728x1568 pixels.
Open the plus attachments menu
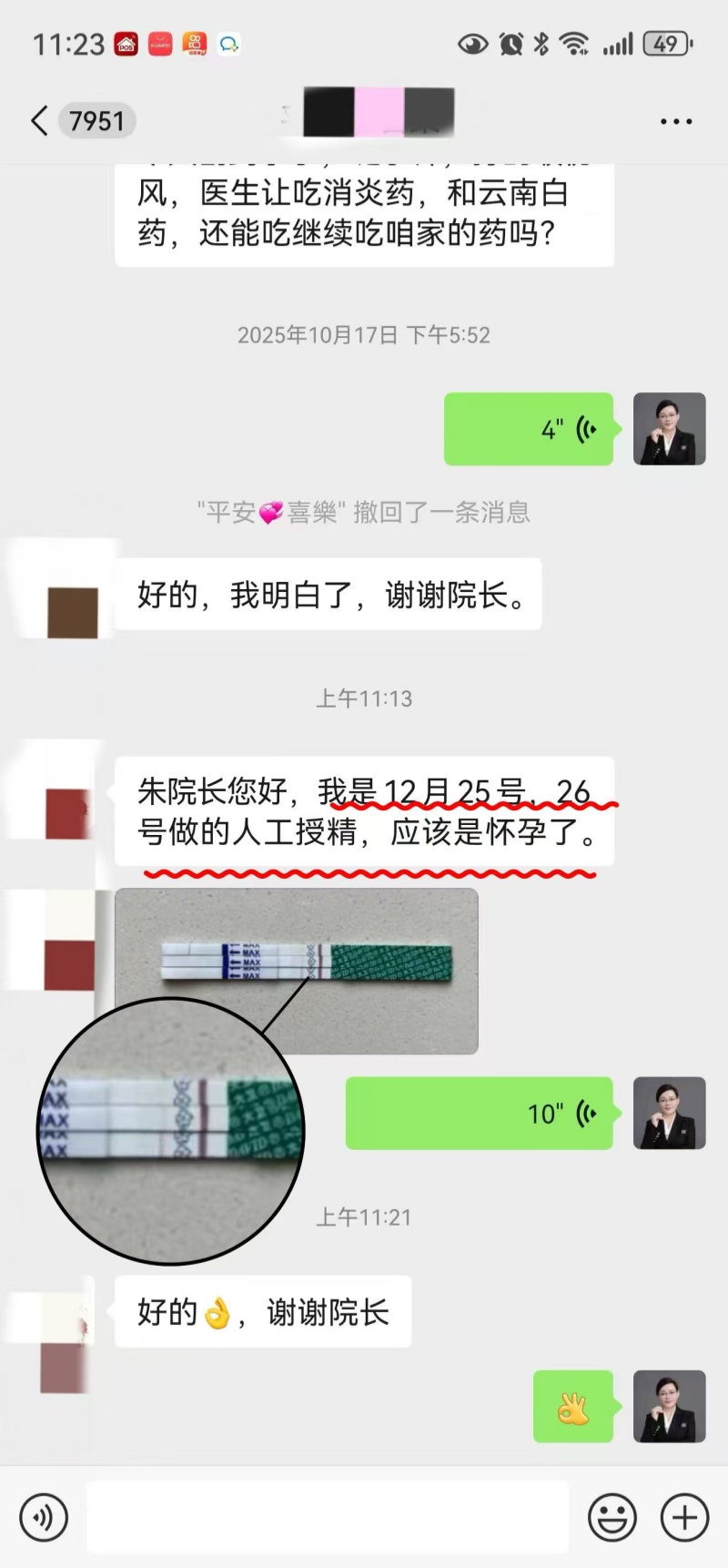coord(684,1517)
